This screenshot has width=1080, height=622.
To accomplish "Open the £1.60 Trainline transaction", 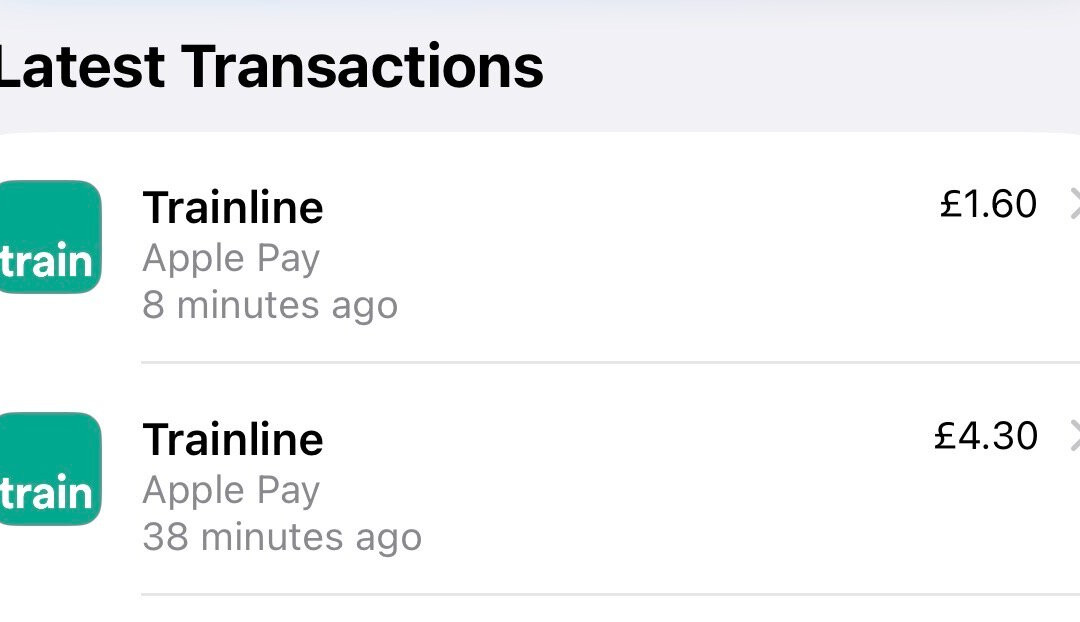I will coord(540,247).
